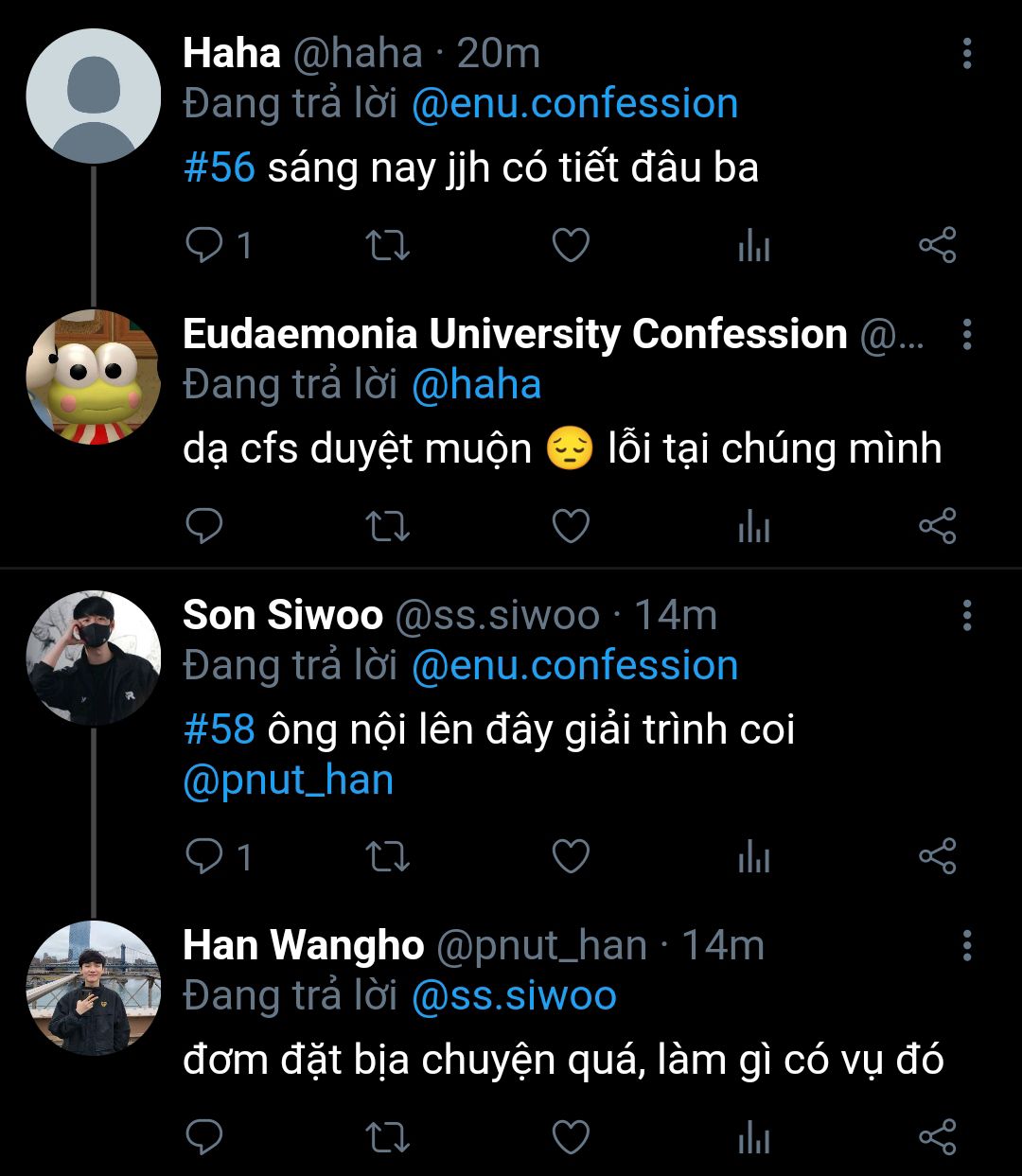Visit Son Siwoo's profile picture

coord(93,658)
